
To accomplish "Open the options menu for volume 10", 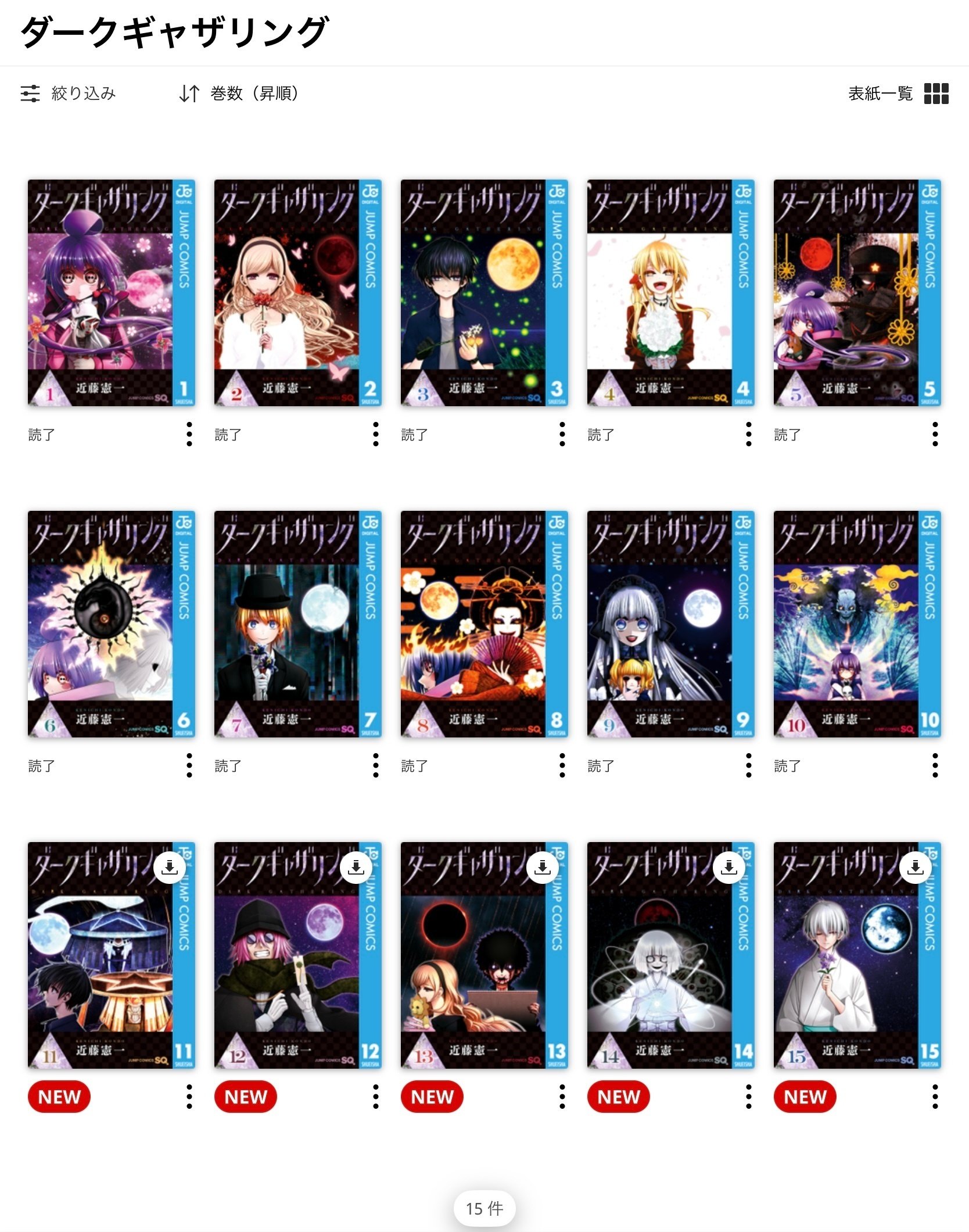I will click(x=935, y=766).
